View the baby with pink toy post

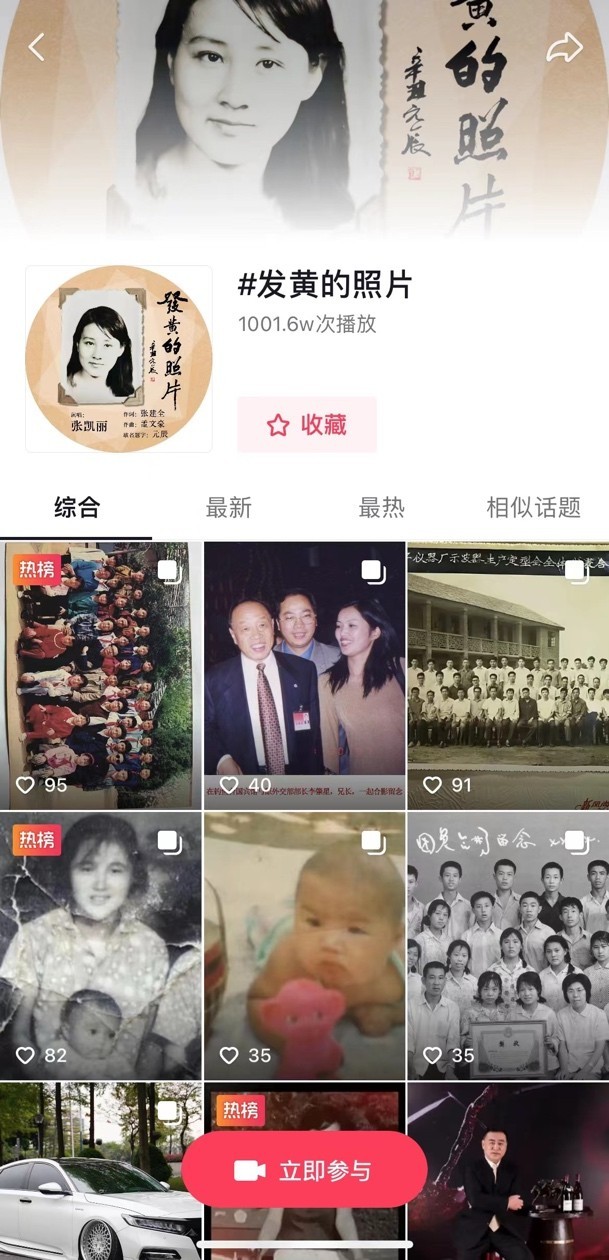(304, 945)
